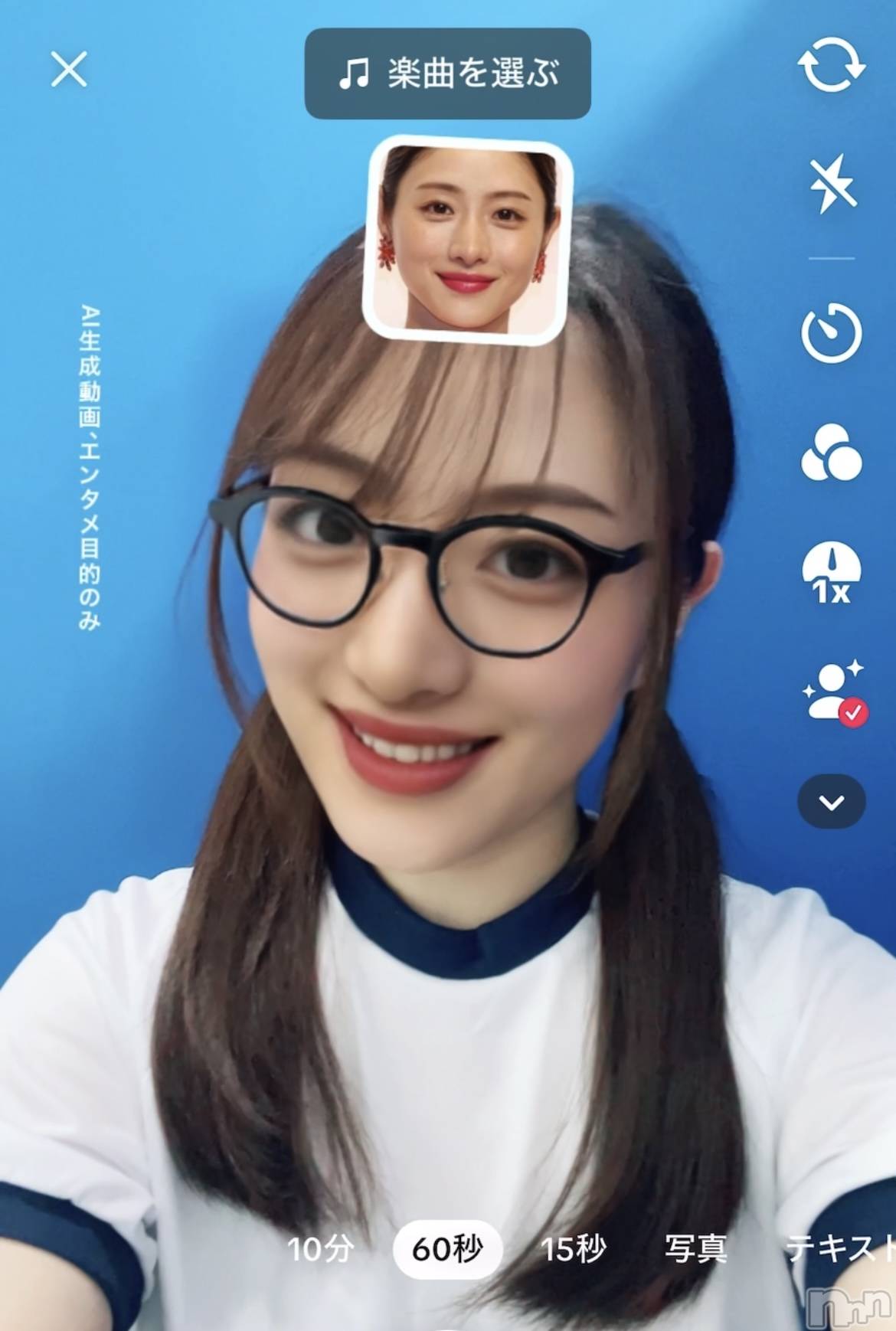Switch to 10分 recording mode
The height and width of the screenshot is (1331, 896).
pyautogui.click(x=320, y=1249)
